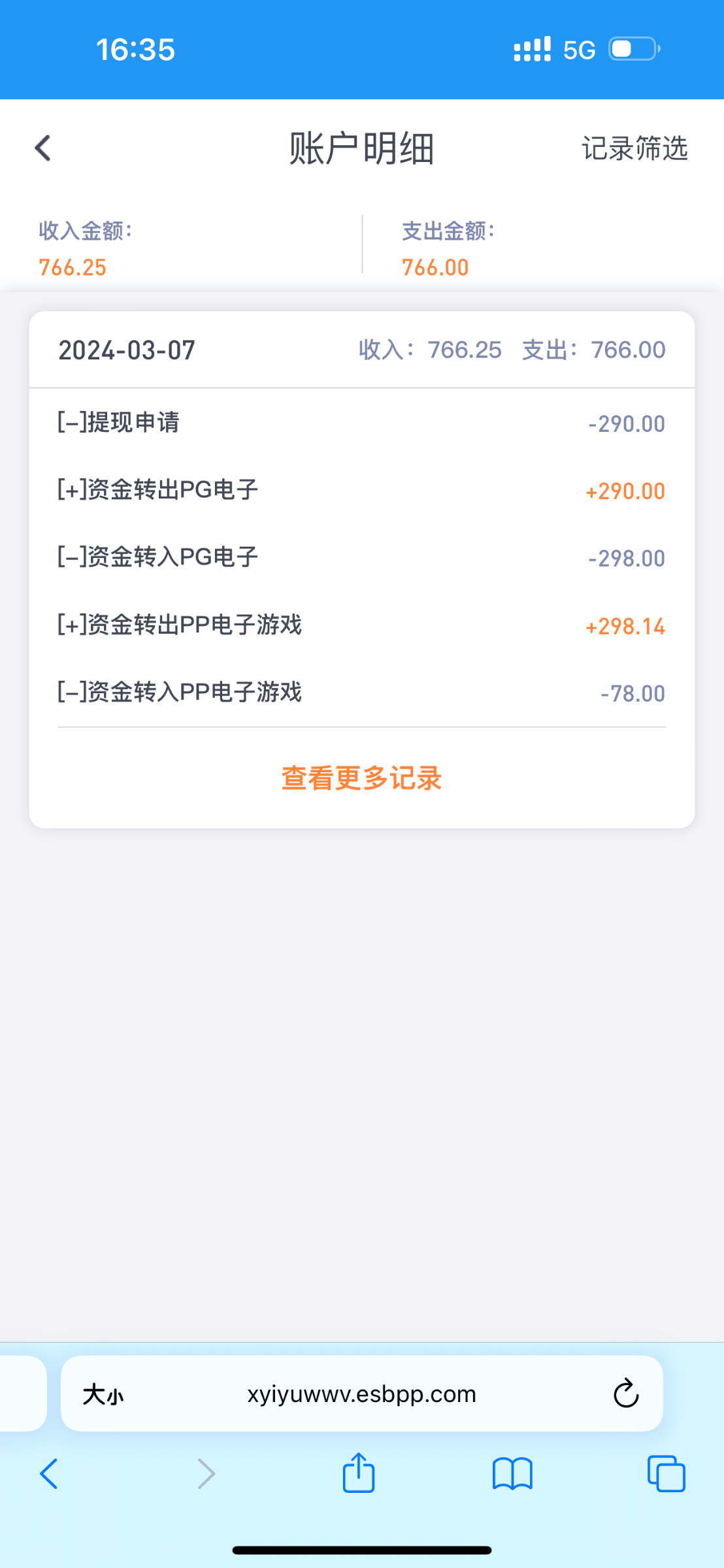Open the 大小 page settings menu
This screenshot has width=724, height=1568.
pyautogui.click(x=103, y=1395)
